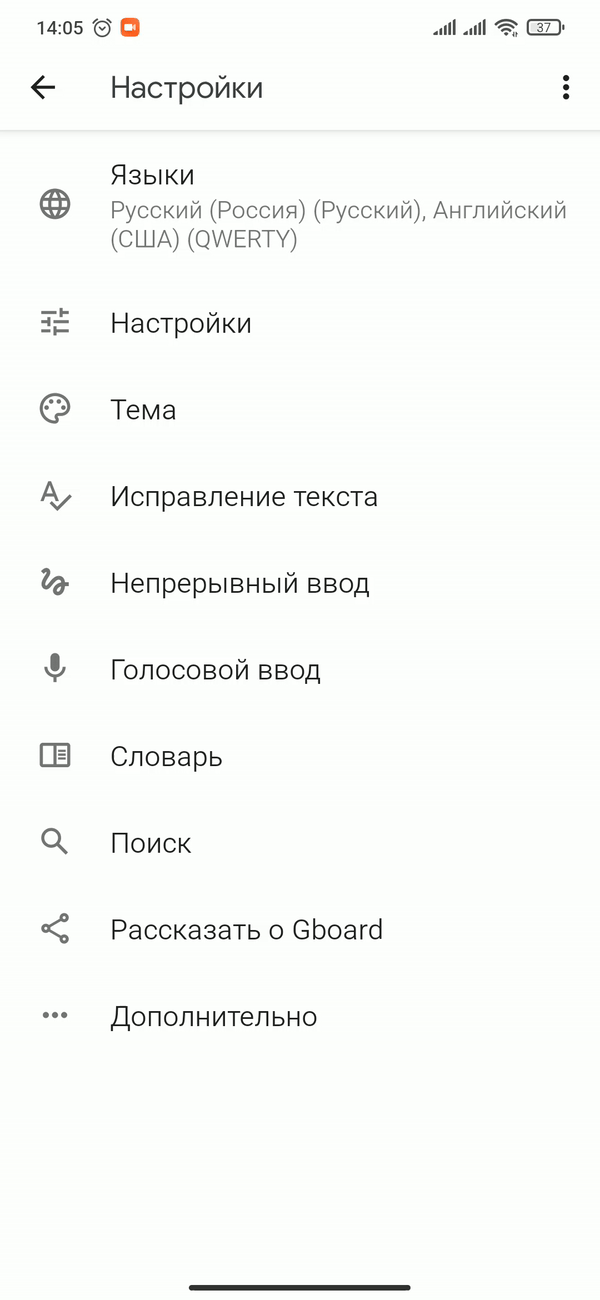Open Голосовой ввод settings
Screen dimensions: 600x1300
(300, 670)
